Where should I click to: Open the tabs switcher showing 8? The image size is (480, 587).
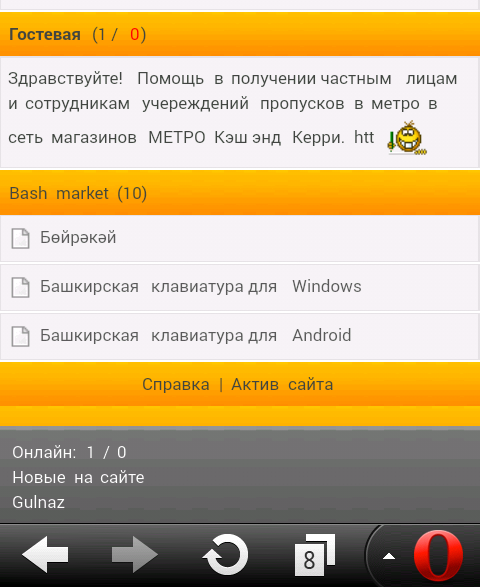(315, 555)
